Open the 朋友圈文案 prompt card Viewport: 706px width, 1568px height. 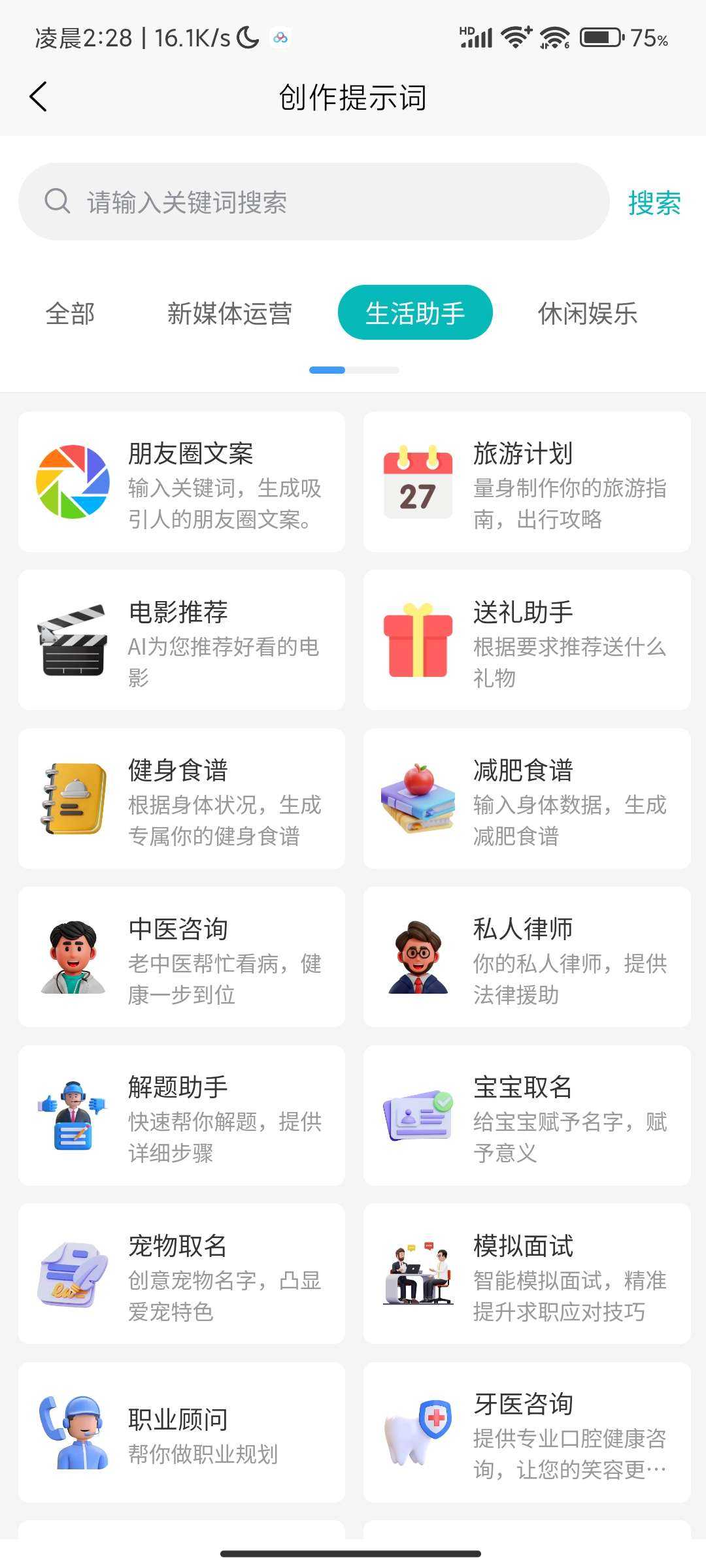point(182,482)
